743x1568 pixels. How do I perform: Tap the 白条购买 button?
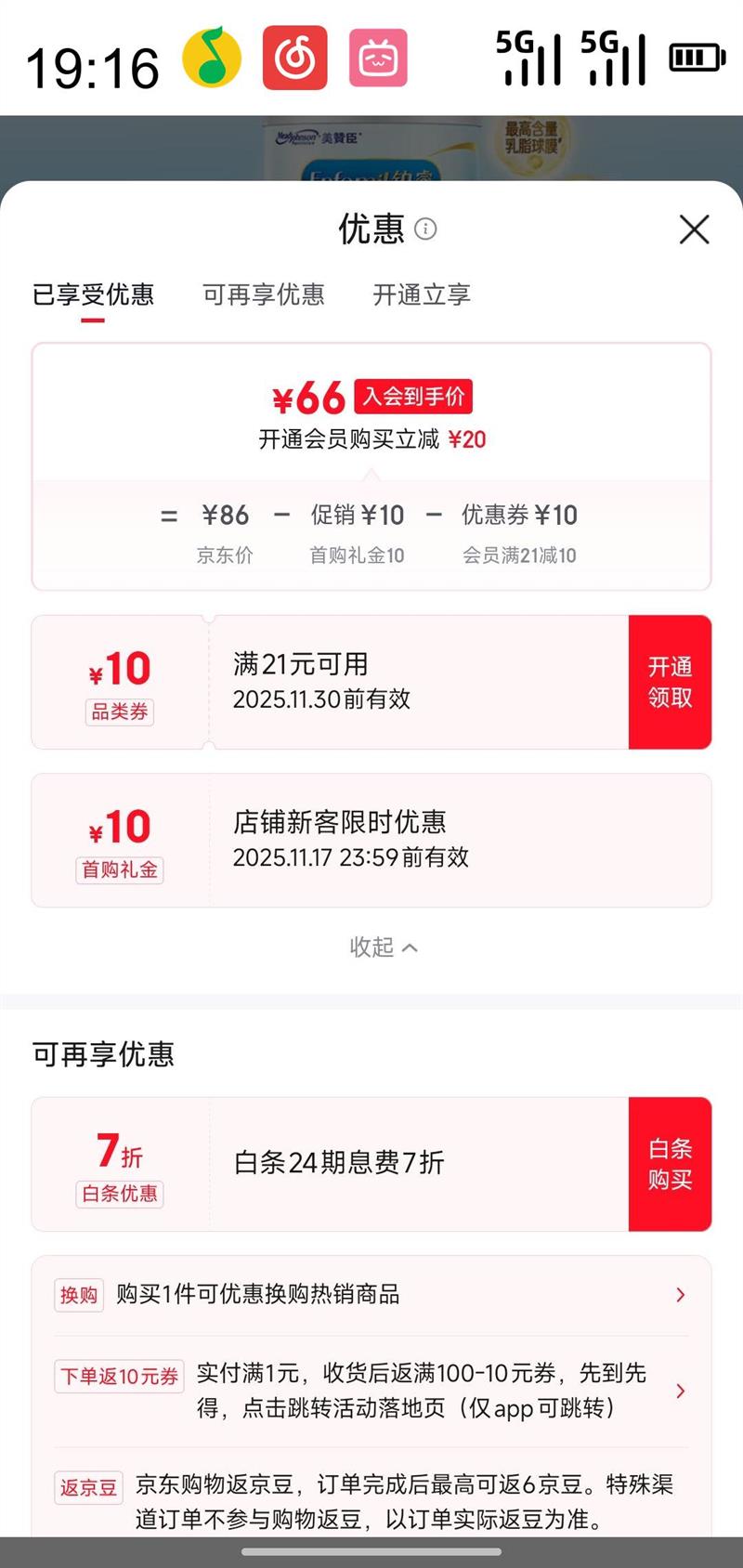[670, 1164]
